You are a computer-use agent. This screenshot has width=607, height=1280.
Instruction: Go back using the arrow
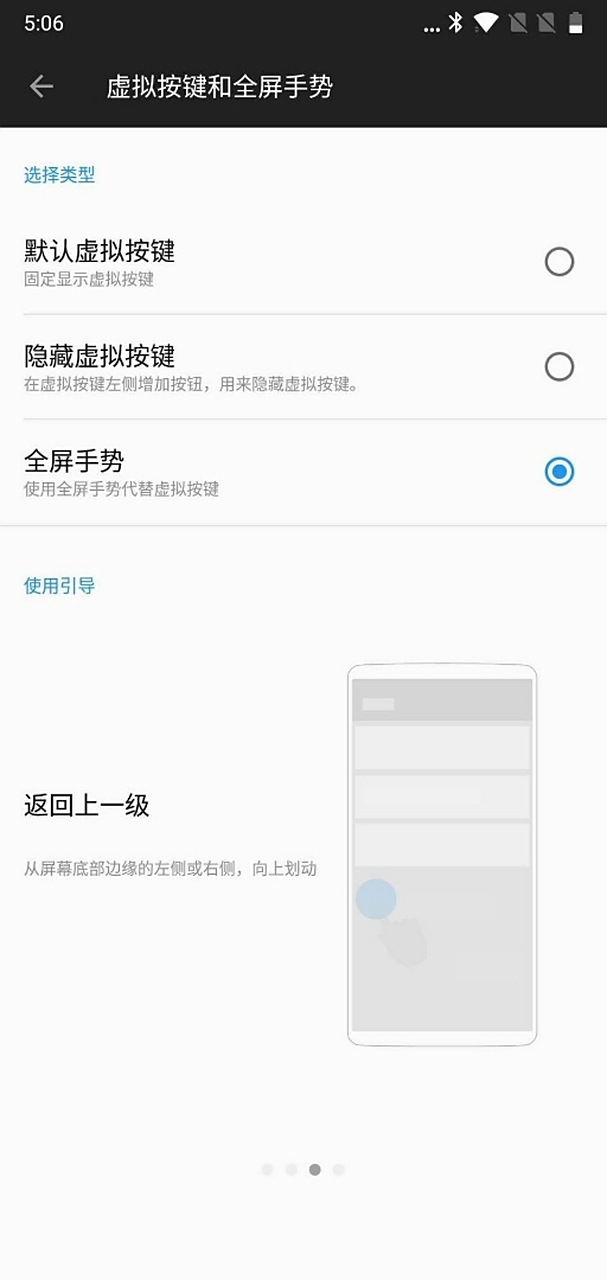click(41, 87)
